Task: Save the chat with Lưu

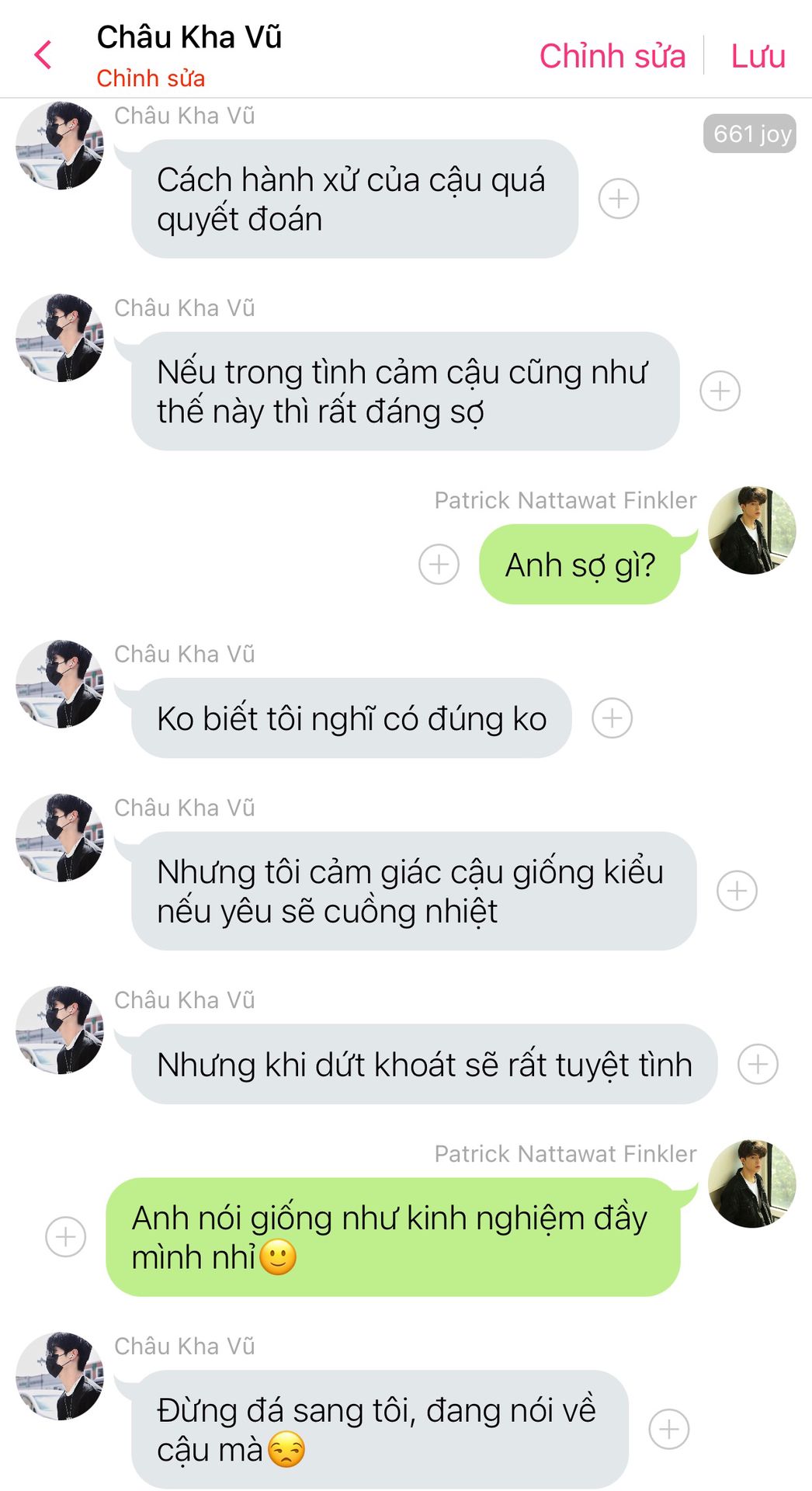Action: pos(758,56)
